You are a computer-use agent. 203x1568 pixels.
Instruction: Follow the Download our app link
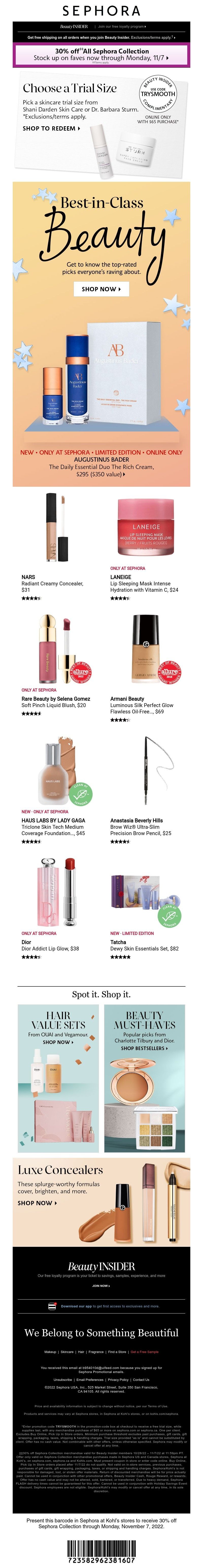click(x=76, y=1306)
